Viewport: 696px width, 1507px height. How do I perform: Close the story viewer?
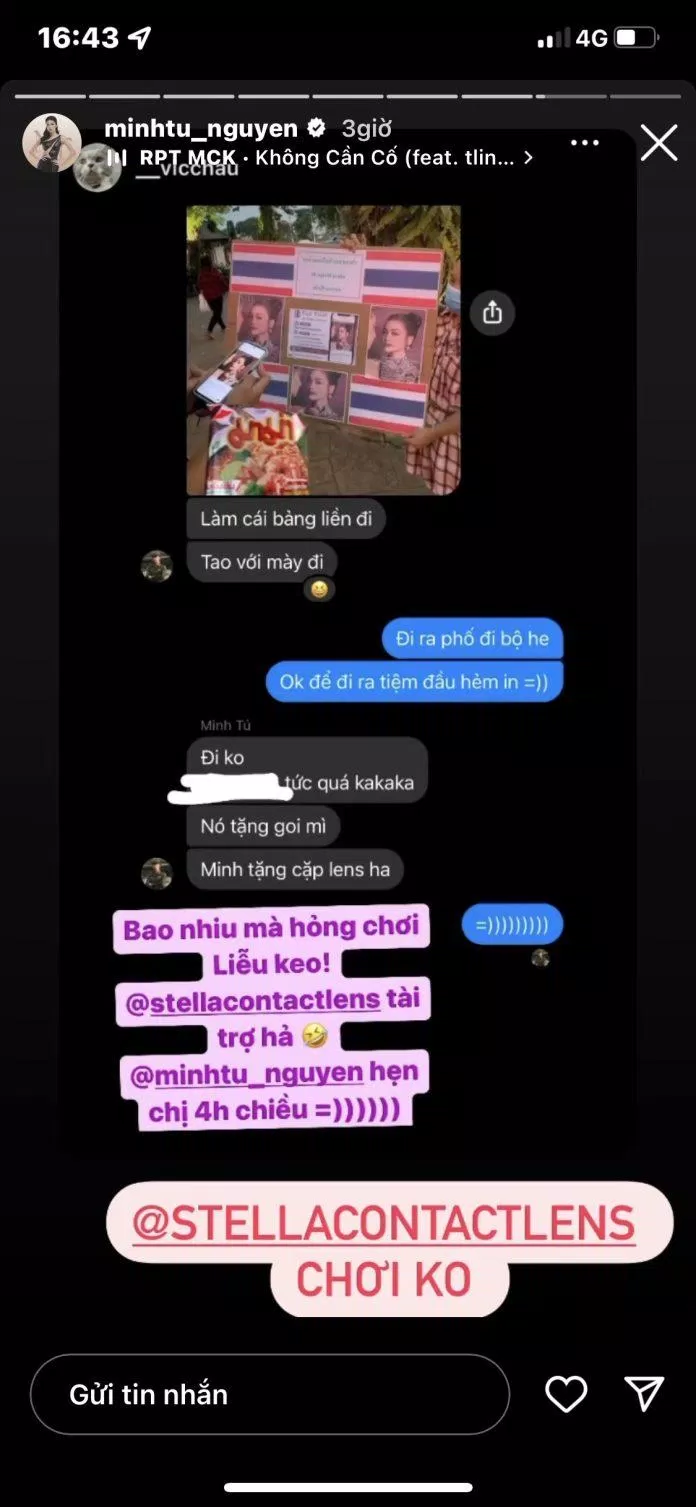point(659,143)
